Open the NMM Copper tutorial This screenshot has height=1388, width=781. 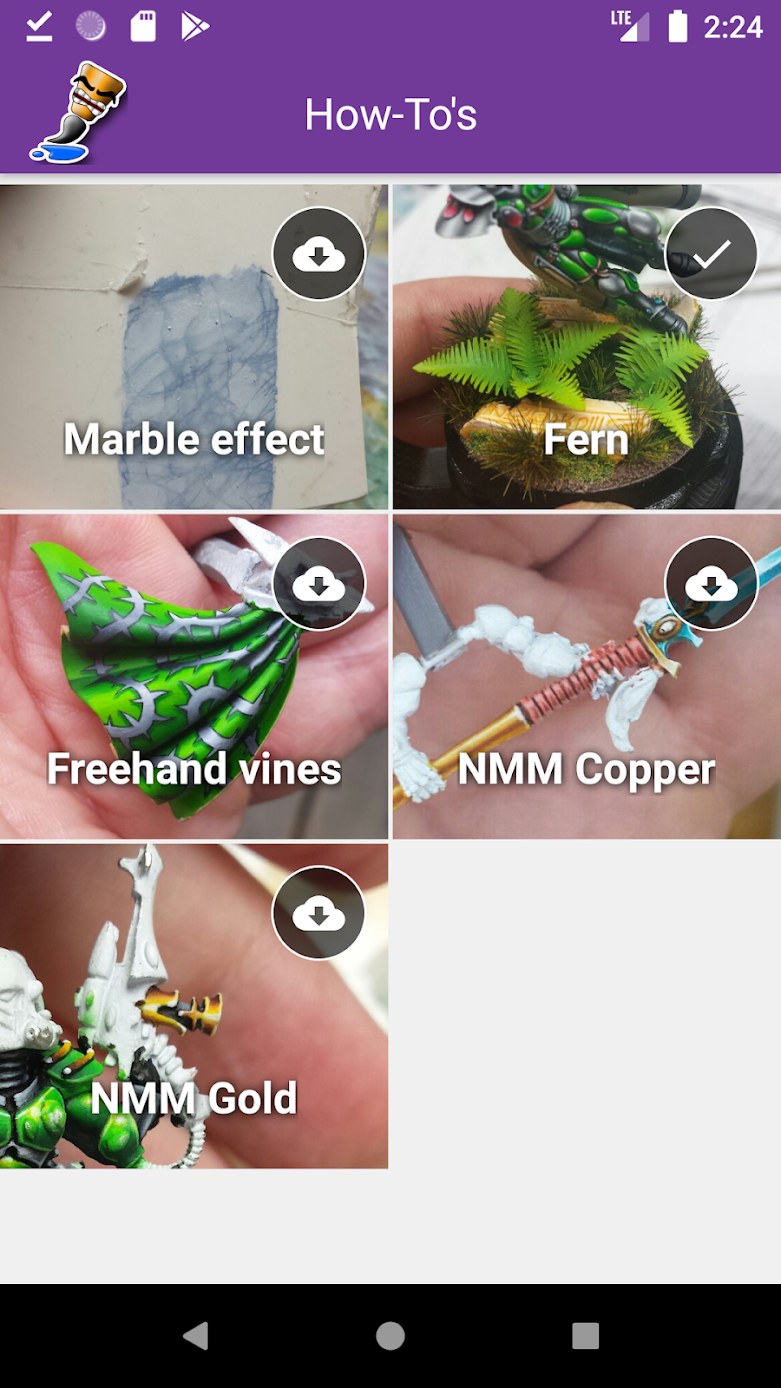point(586,676)
